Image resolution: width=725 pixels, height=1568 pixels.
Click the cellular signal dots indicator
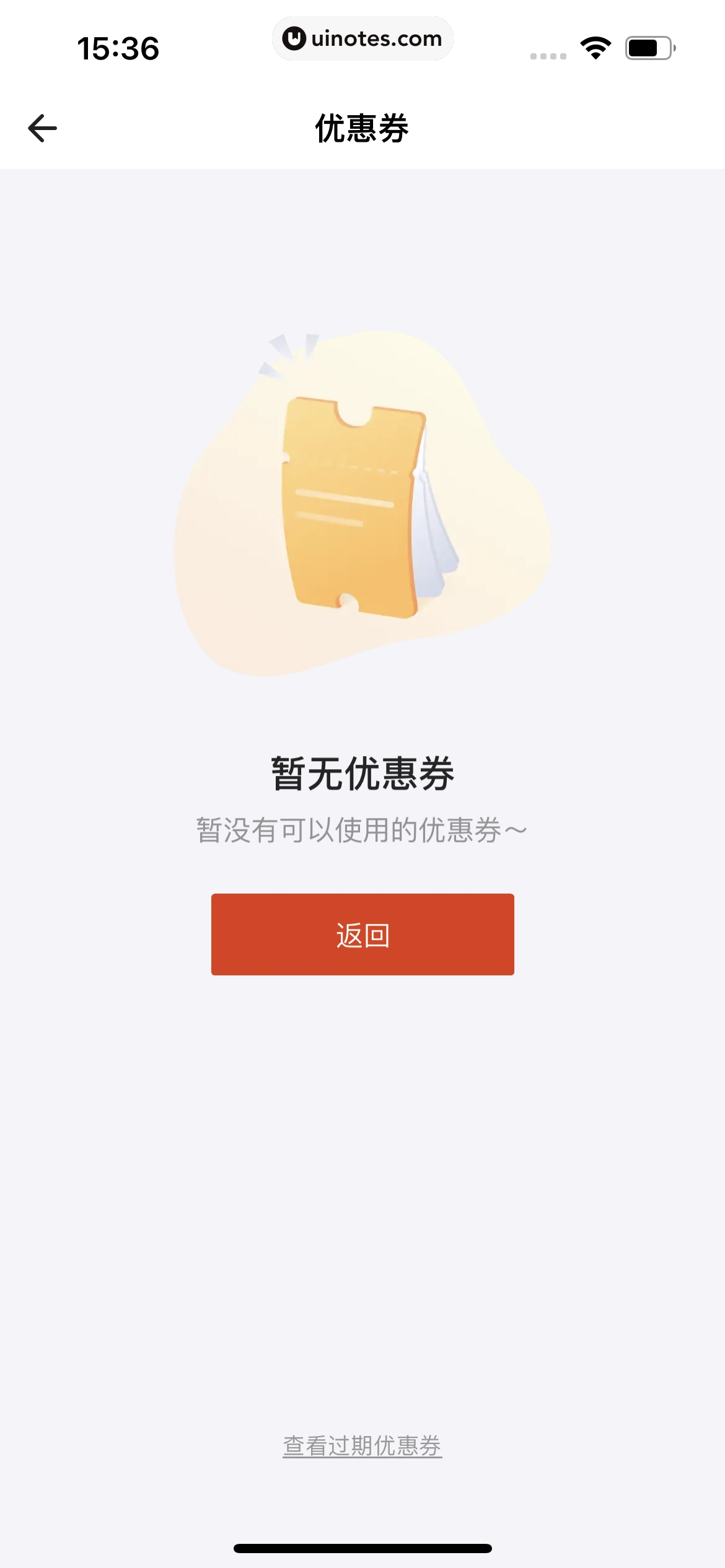point(548,56)
